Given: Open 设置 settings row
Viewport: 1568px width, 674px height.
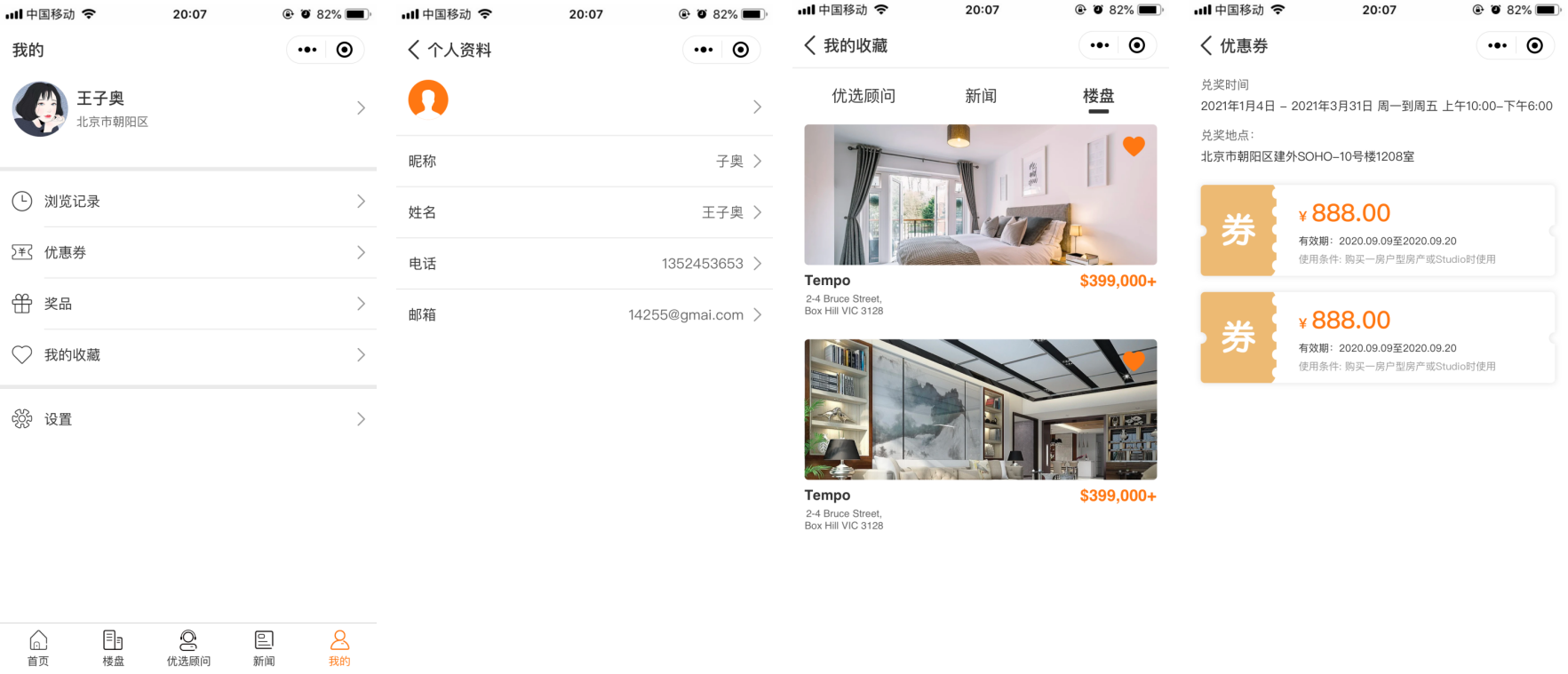Looking at the screenshot, I should [188, 419].
